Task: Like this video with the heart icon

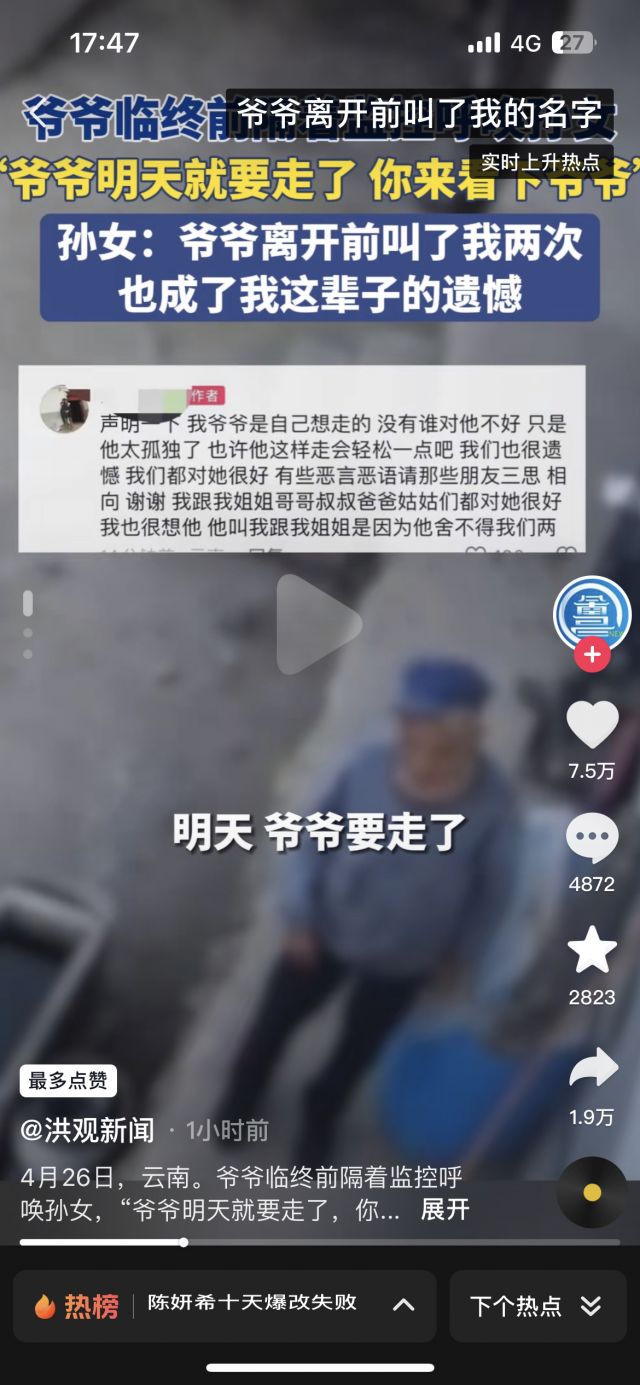Action: point(592,725)
